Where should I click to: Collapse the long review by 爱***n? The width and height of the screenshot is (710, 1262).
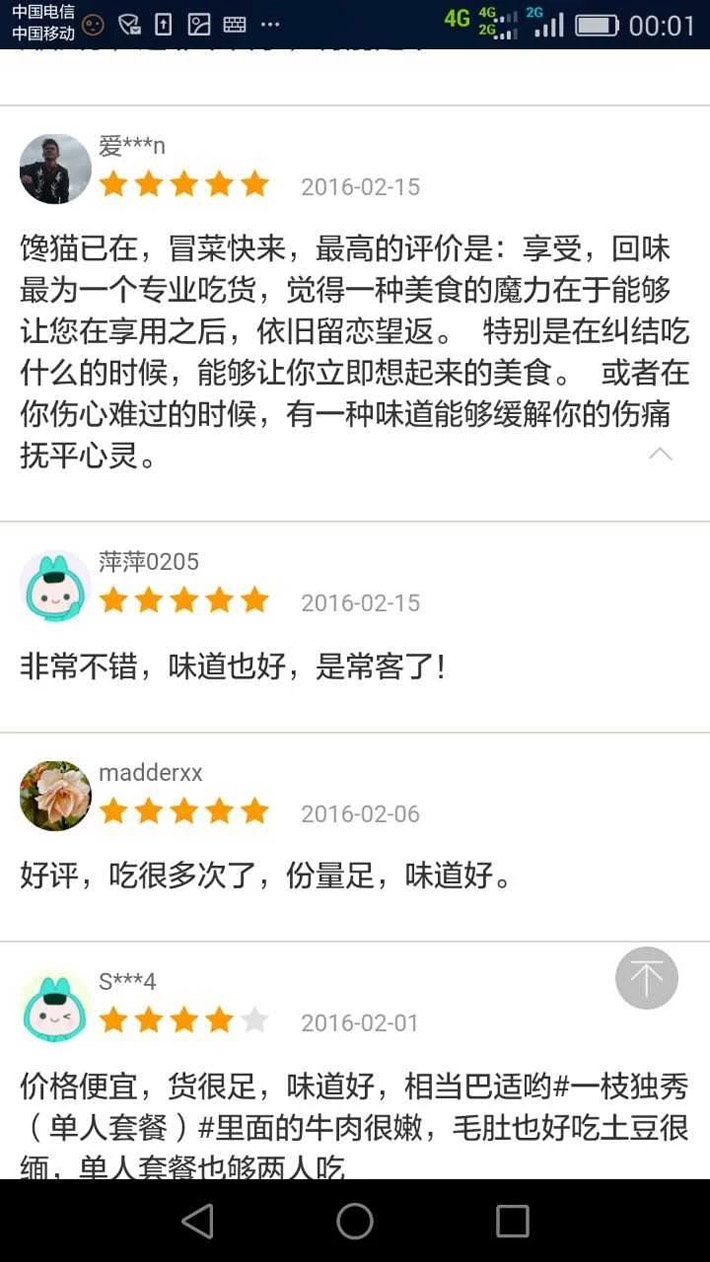point(660,454)
